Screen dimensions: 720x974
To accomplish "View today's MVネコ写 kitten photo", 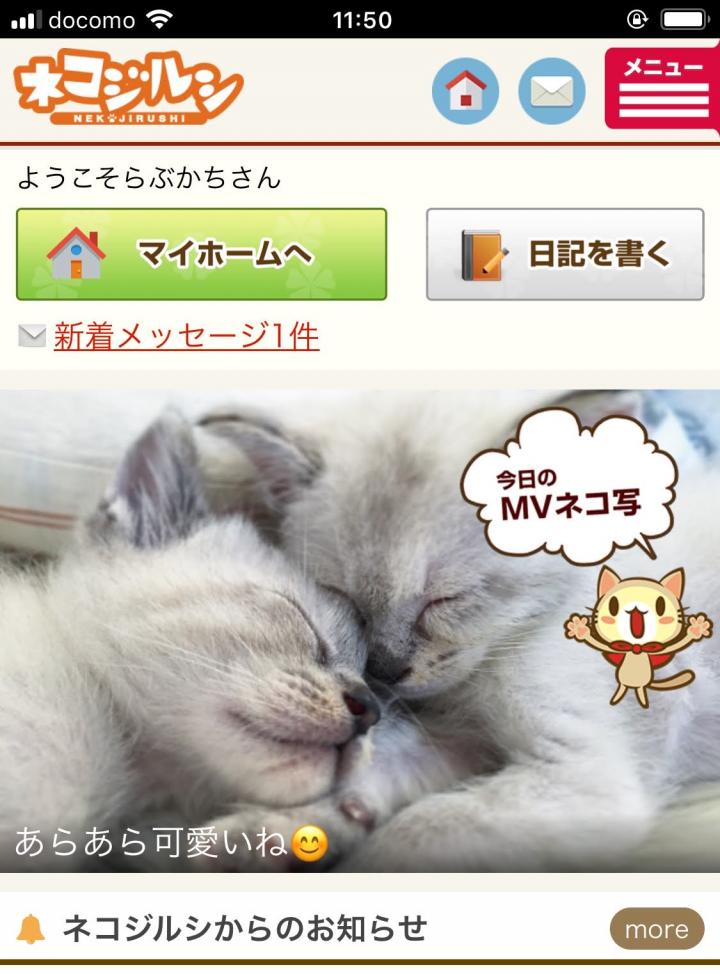I will (x=300, y=630).
